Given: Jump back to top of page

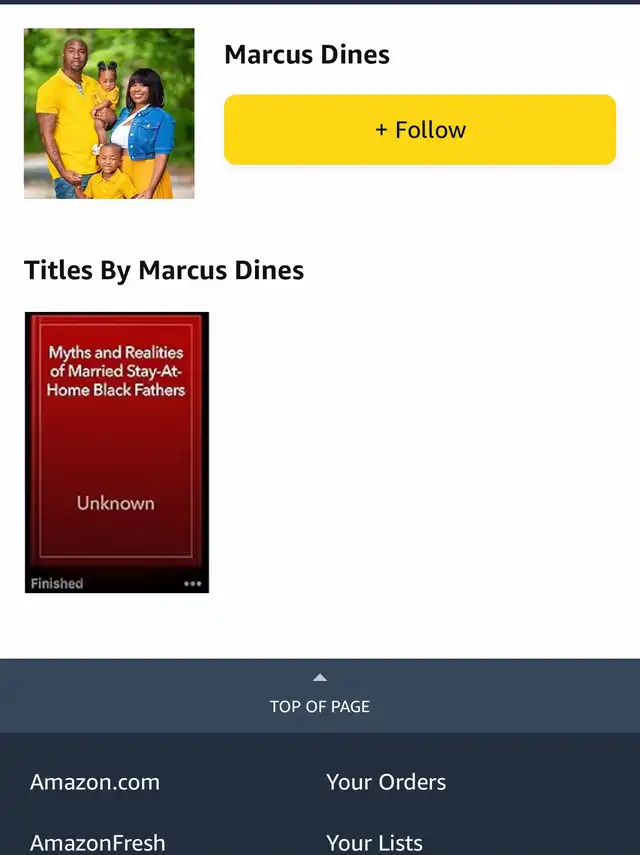Looking at the screenshot, I should pyautogui.click(x=320, y=695).
